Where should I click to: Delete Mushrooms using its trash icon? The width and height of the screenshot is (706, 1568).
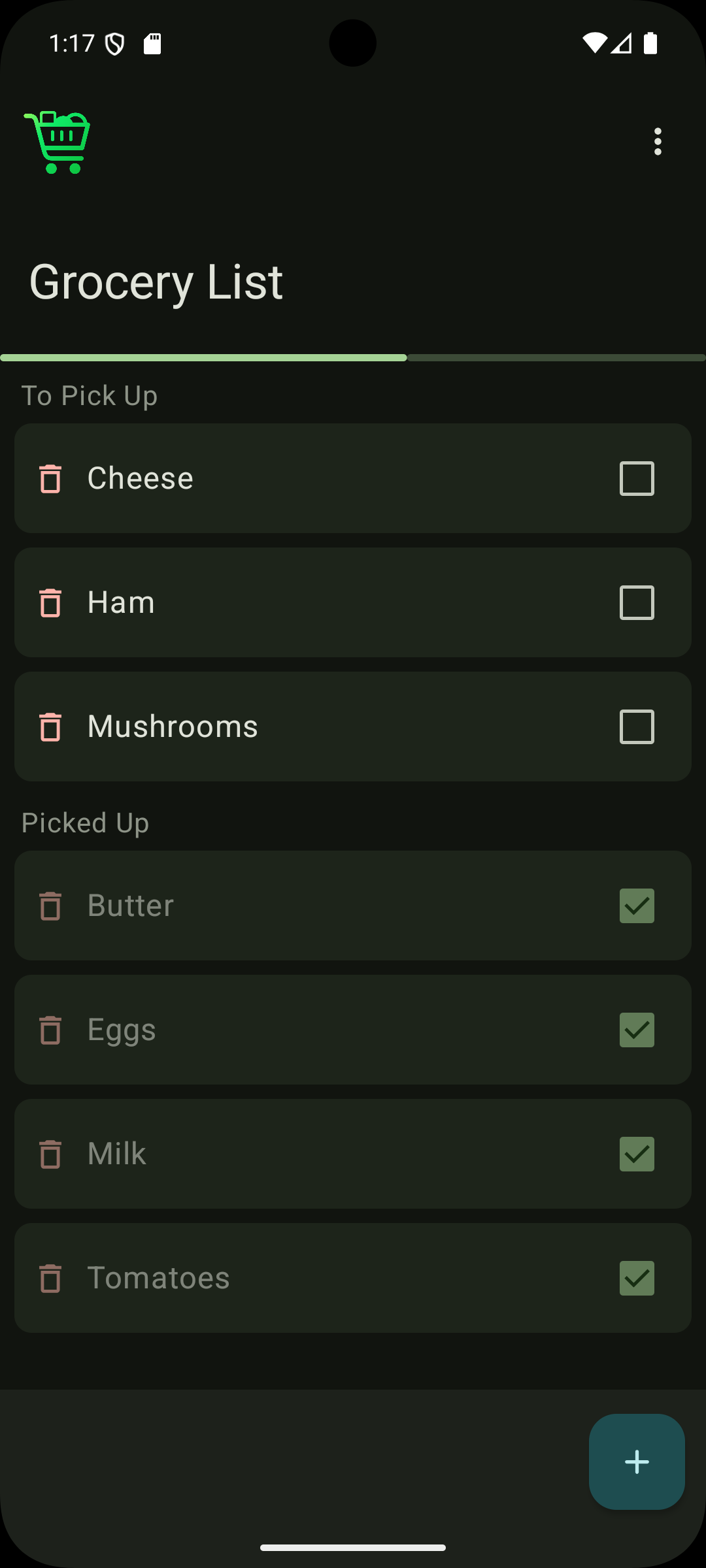[52, 726]
